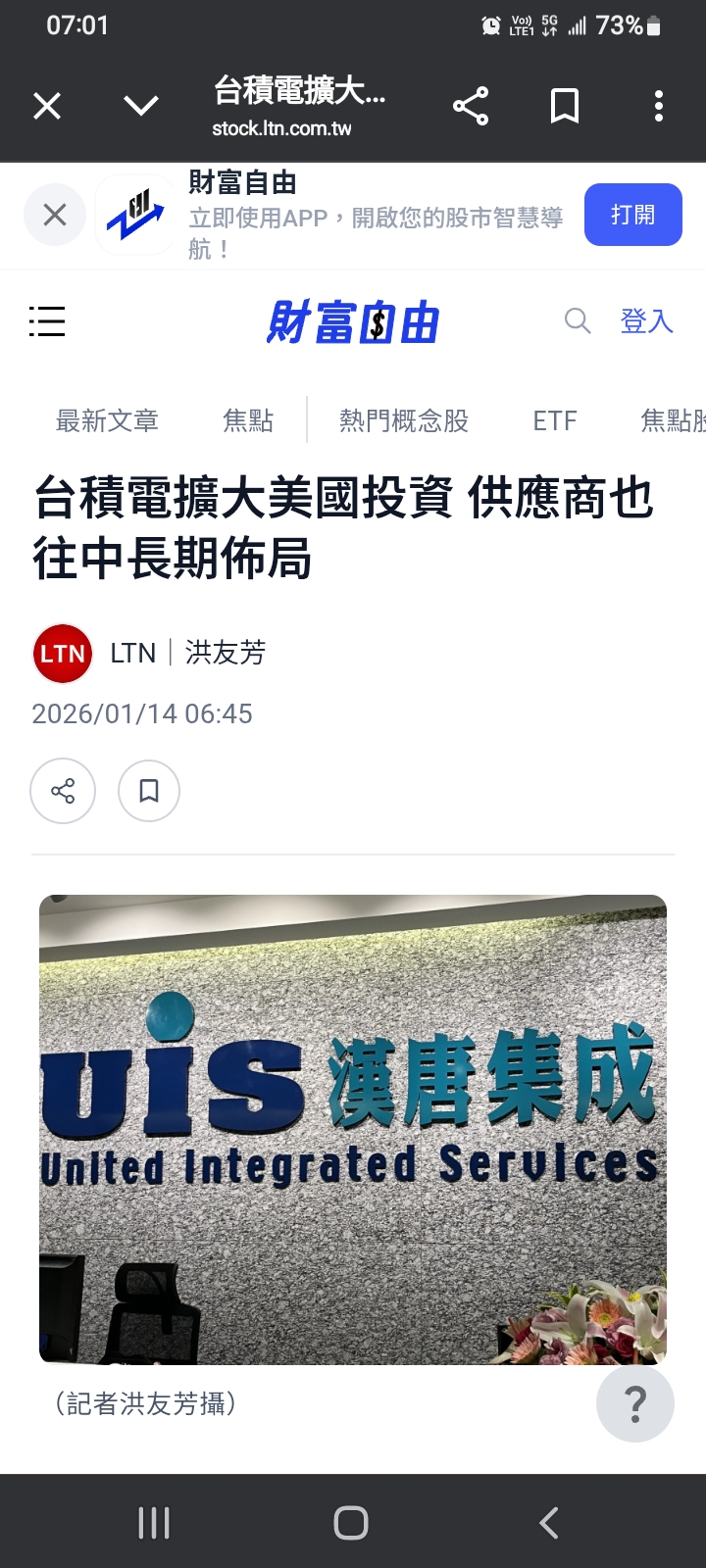Screen dimensions: 706x1568
Task: Tap 登入 to log in
Action: (x=646, y=321)
